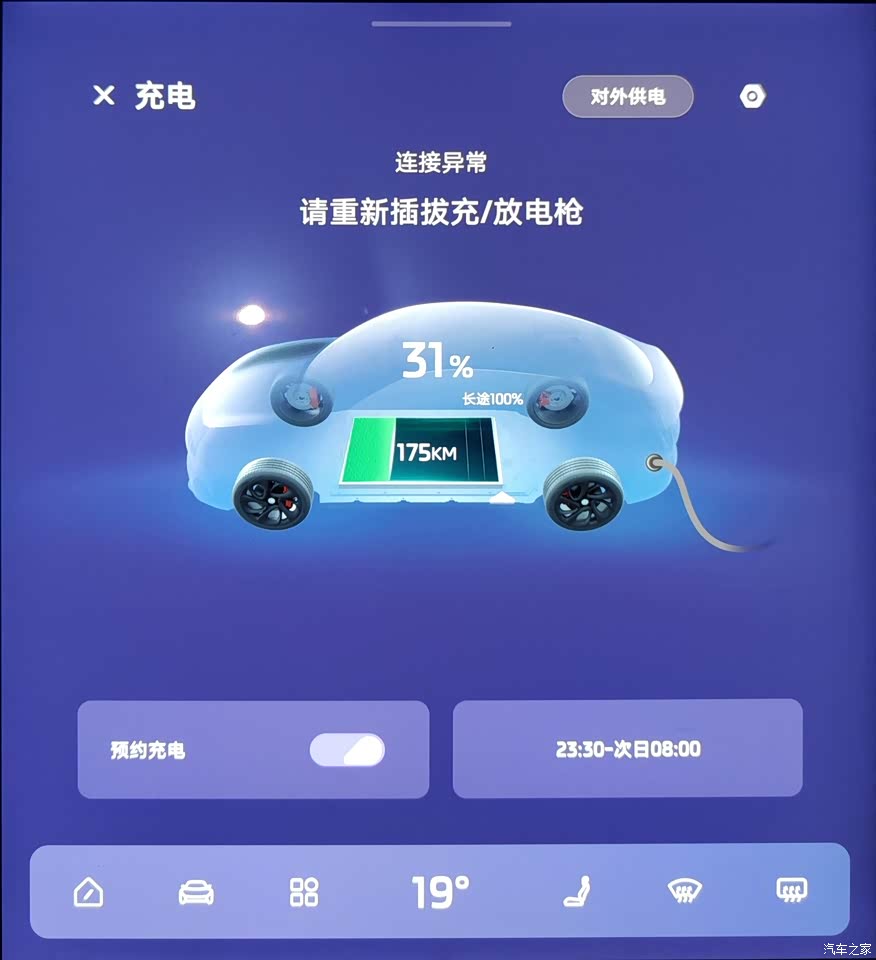
Task: Turn on front windshield defrost
Action: pyautogui.click(x=684, y=891)
